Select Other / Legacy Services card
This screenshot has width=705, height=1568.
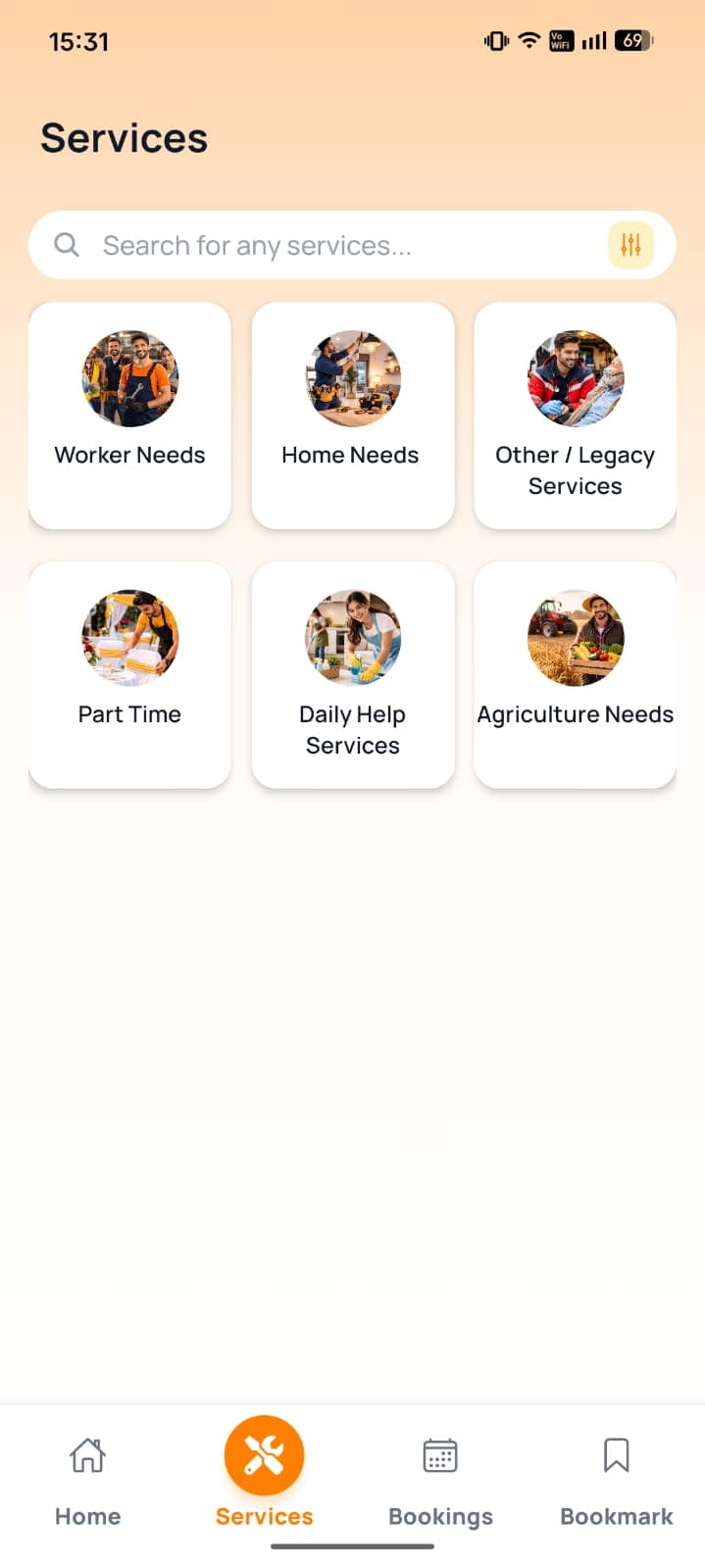(x=575, y=416)
